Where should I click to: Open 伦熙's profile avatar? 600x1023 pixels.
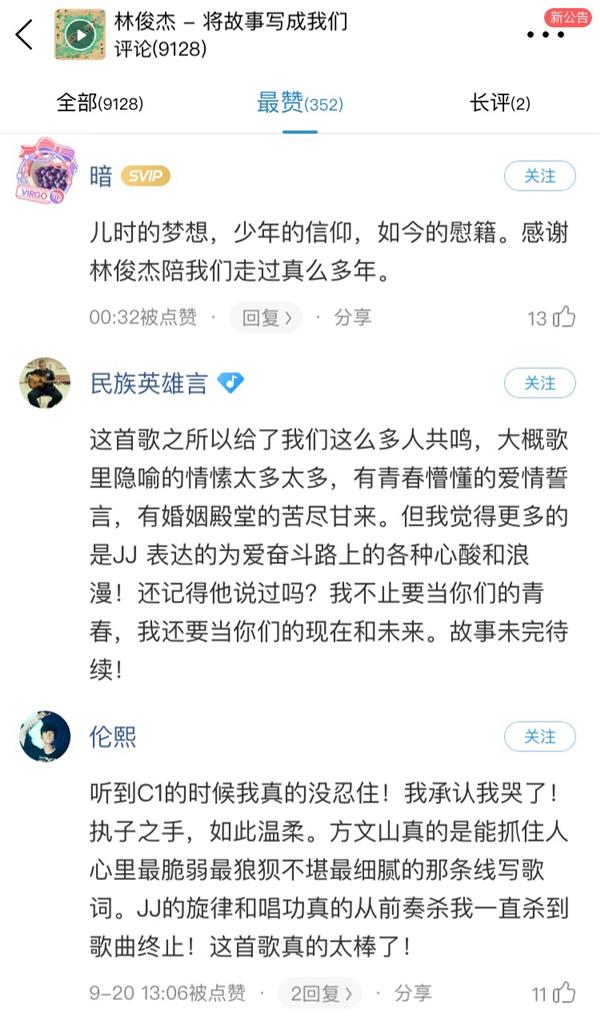pyautogui.click(x=45, y=737)
